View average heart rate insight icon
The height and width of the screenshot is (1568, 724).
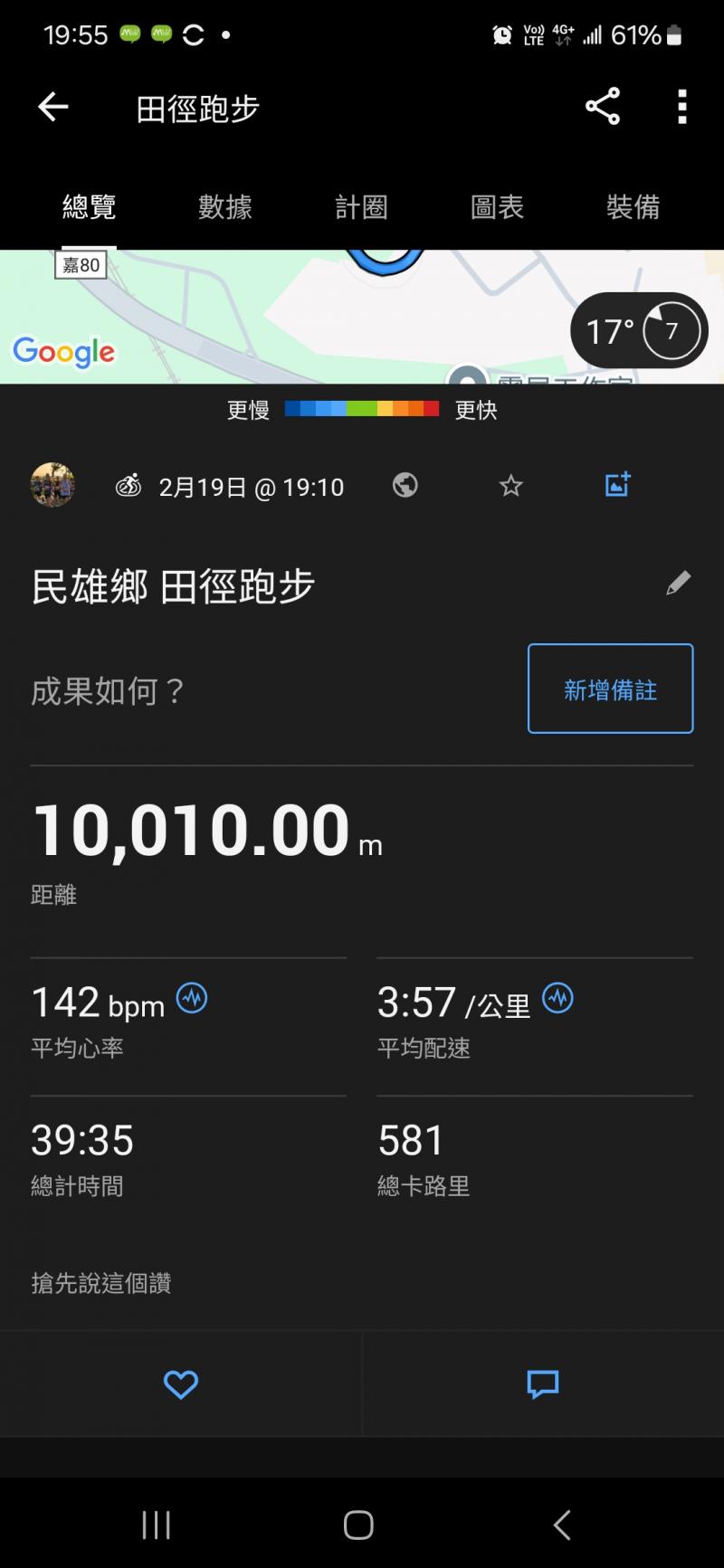(x=192, y=999)
